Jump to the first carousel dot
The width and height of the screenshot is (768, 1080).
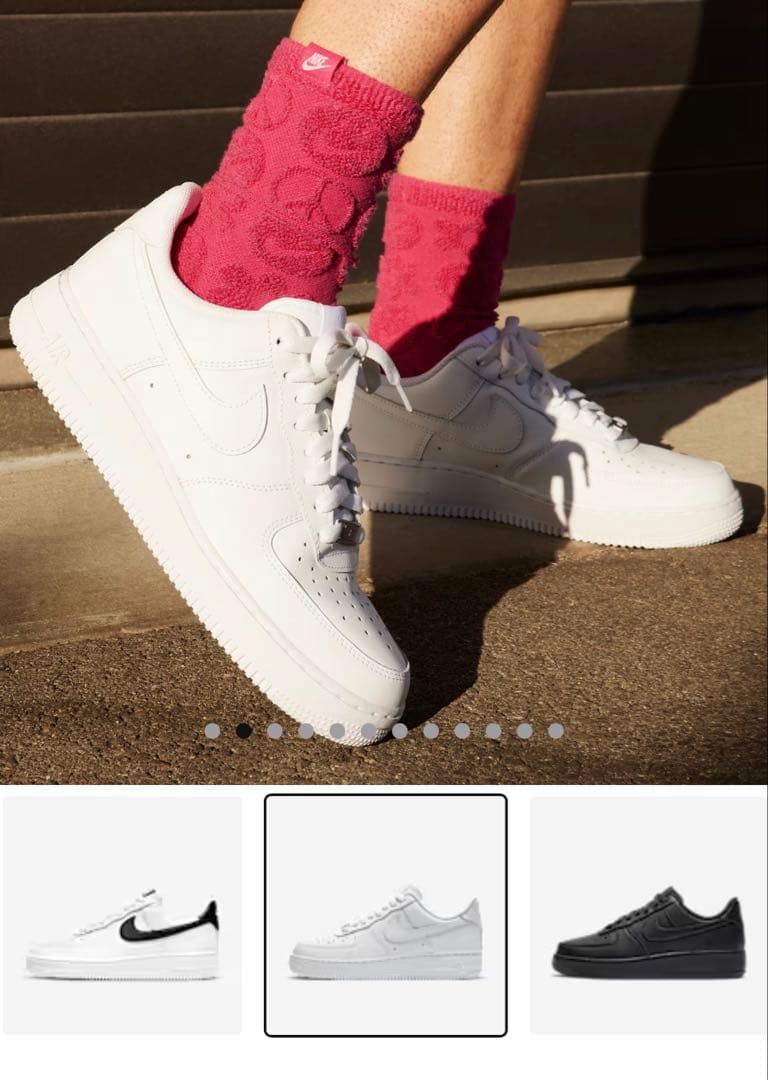212,731
